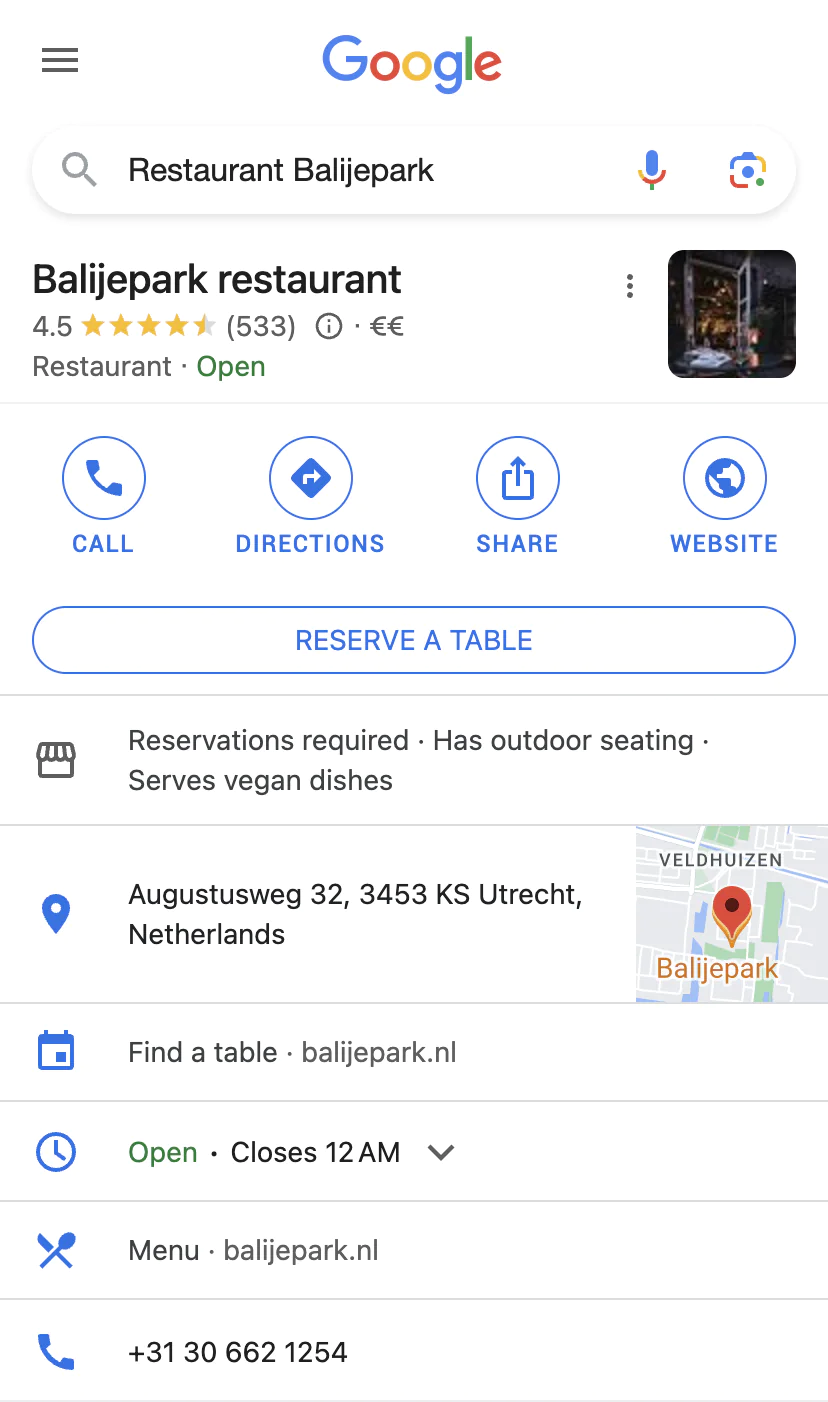Viewport: 828px width, 1402px height.
Task: Open Google Lens camera search
Action: [747, 170]
